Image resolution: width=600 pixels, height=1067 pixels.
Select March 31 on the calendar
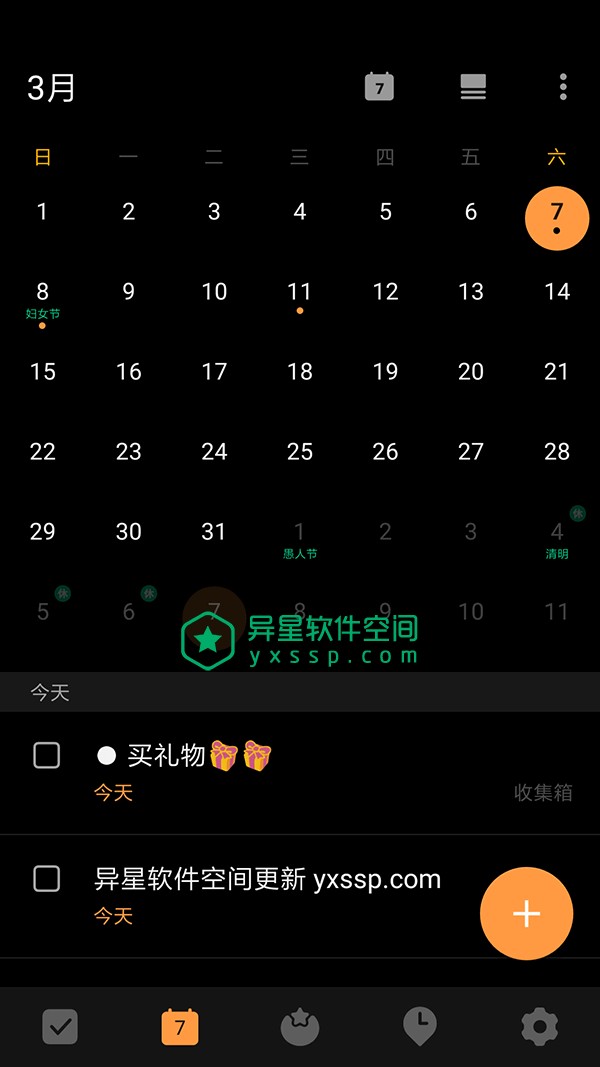pos(214,531)
